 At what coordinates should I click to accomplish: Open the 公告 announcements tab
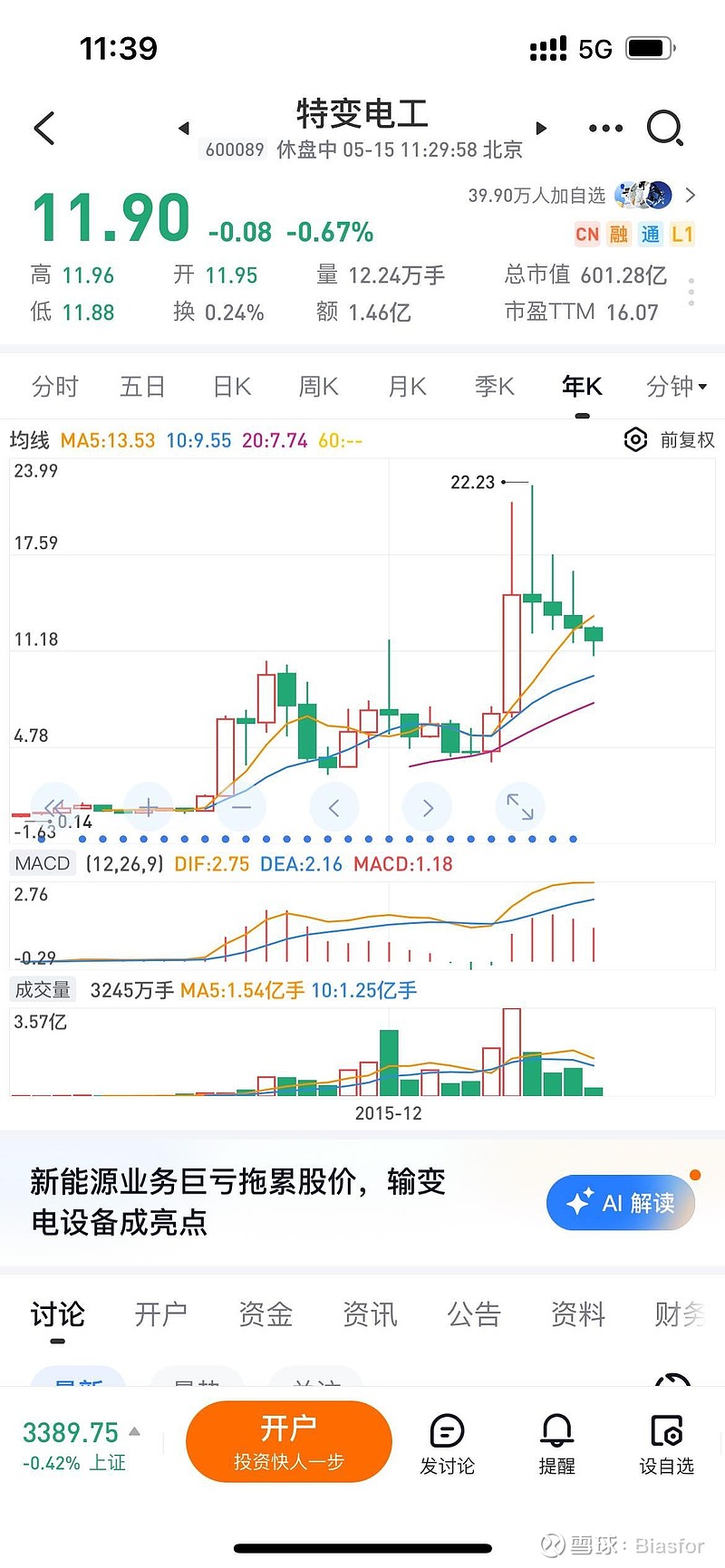pyautogui.click(x=473, y=1315)
